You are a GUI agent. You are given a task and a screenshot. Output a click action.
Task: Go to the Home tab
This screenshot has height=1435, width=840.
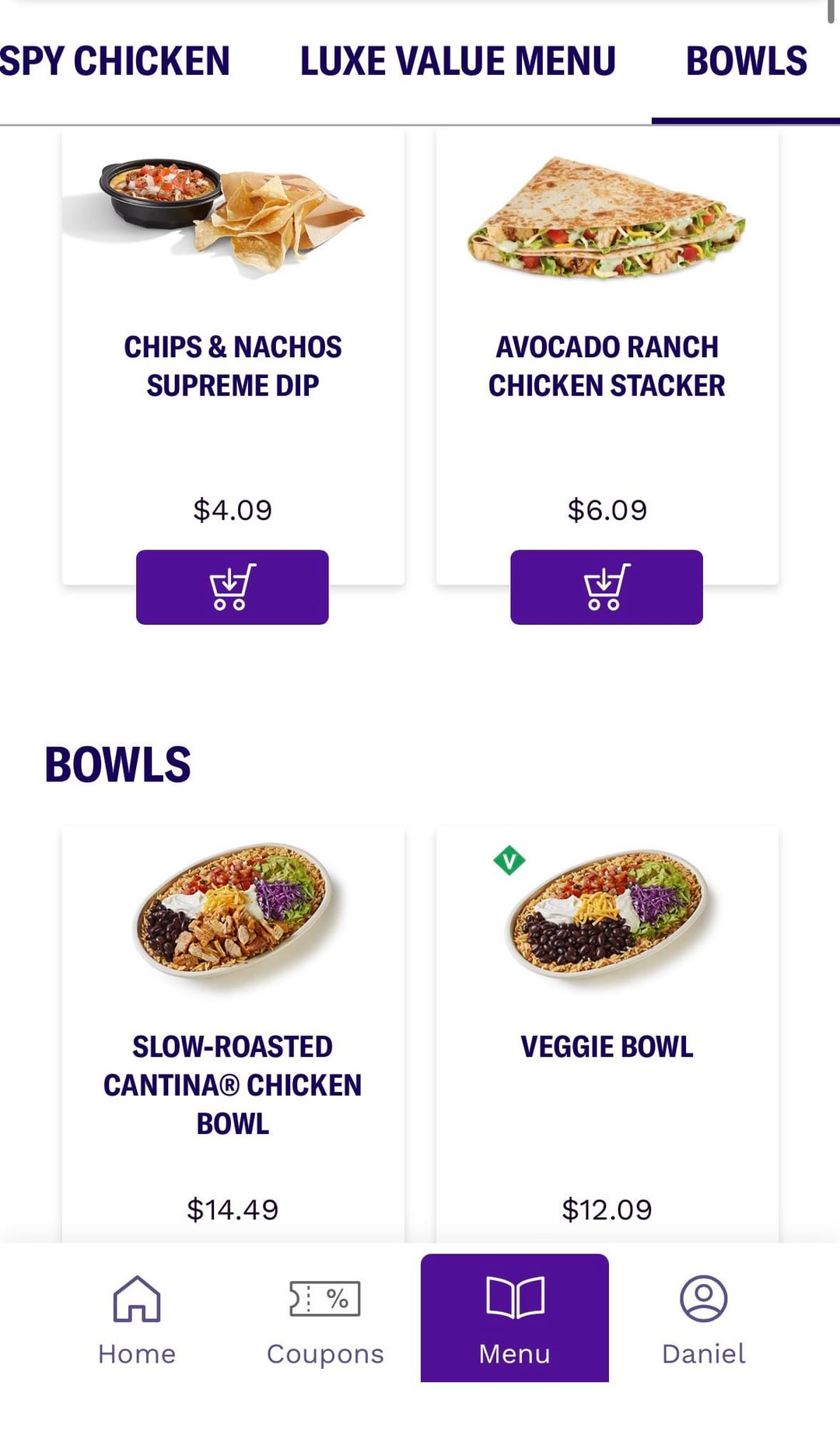pos(137,1318)
